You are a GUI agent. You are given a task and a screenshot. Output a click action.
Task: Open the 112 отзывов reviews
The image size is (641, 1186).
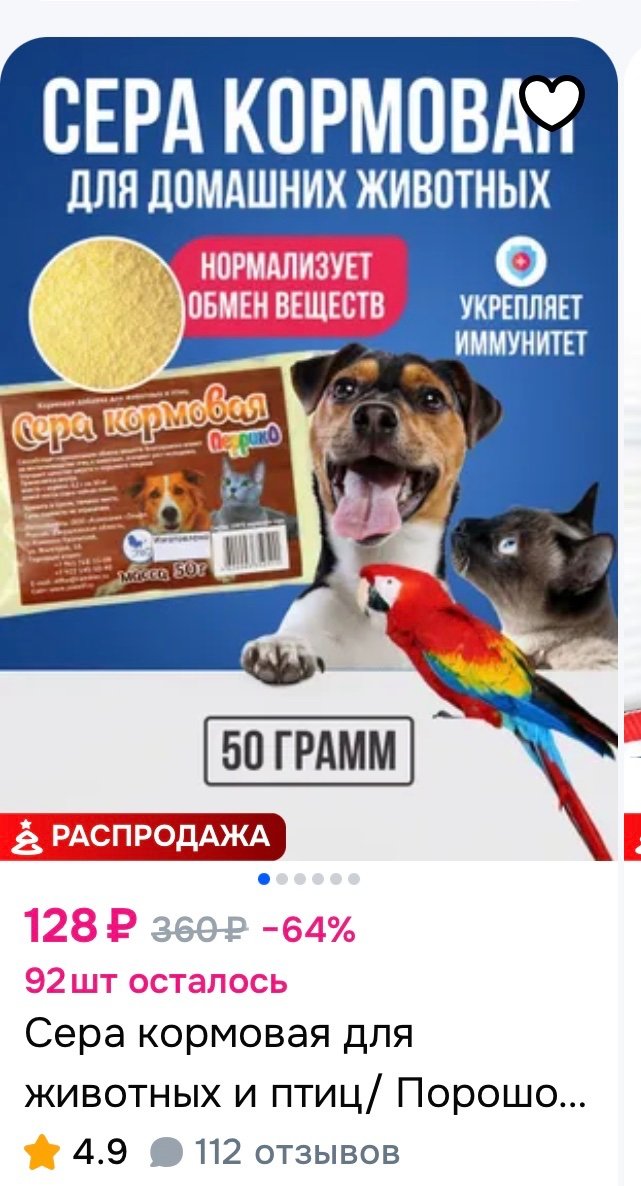click(x=276, y=1153)
